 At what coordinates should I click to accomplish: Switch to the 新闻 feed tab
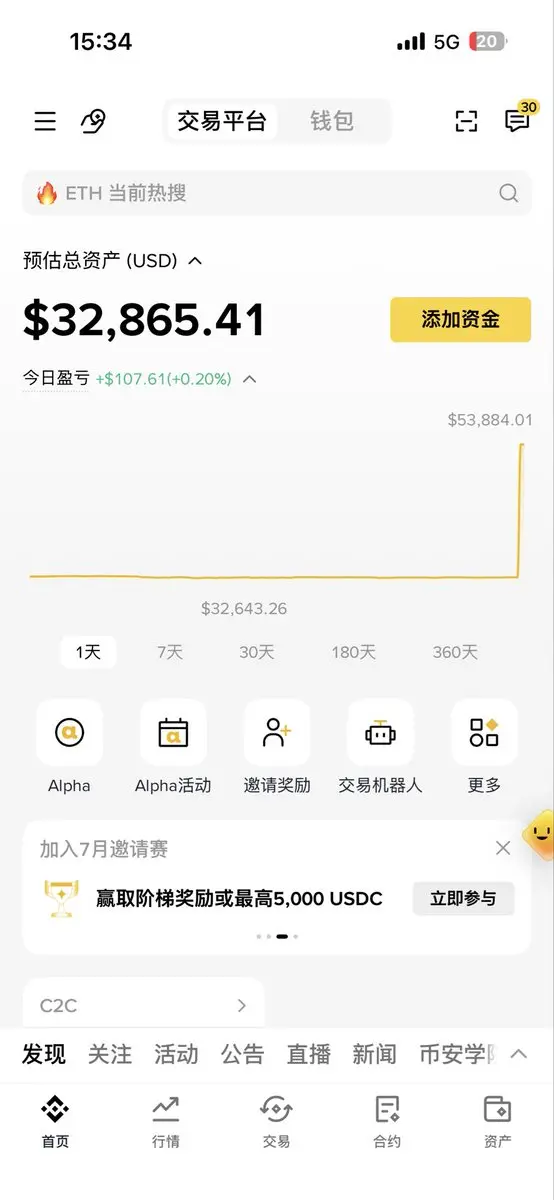click(374, 1054)
